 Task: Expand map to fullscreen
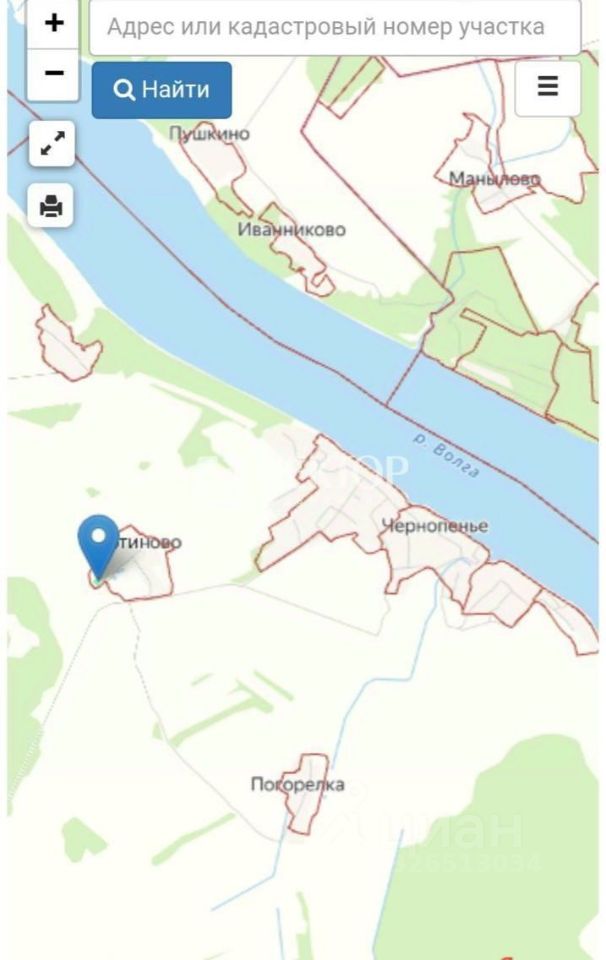point(51,145)
